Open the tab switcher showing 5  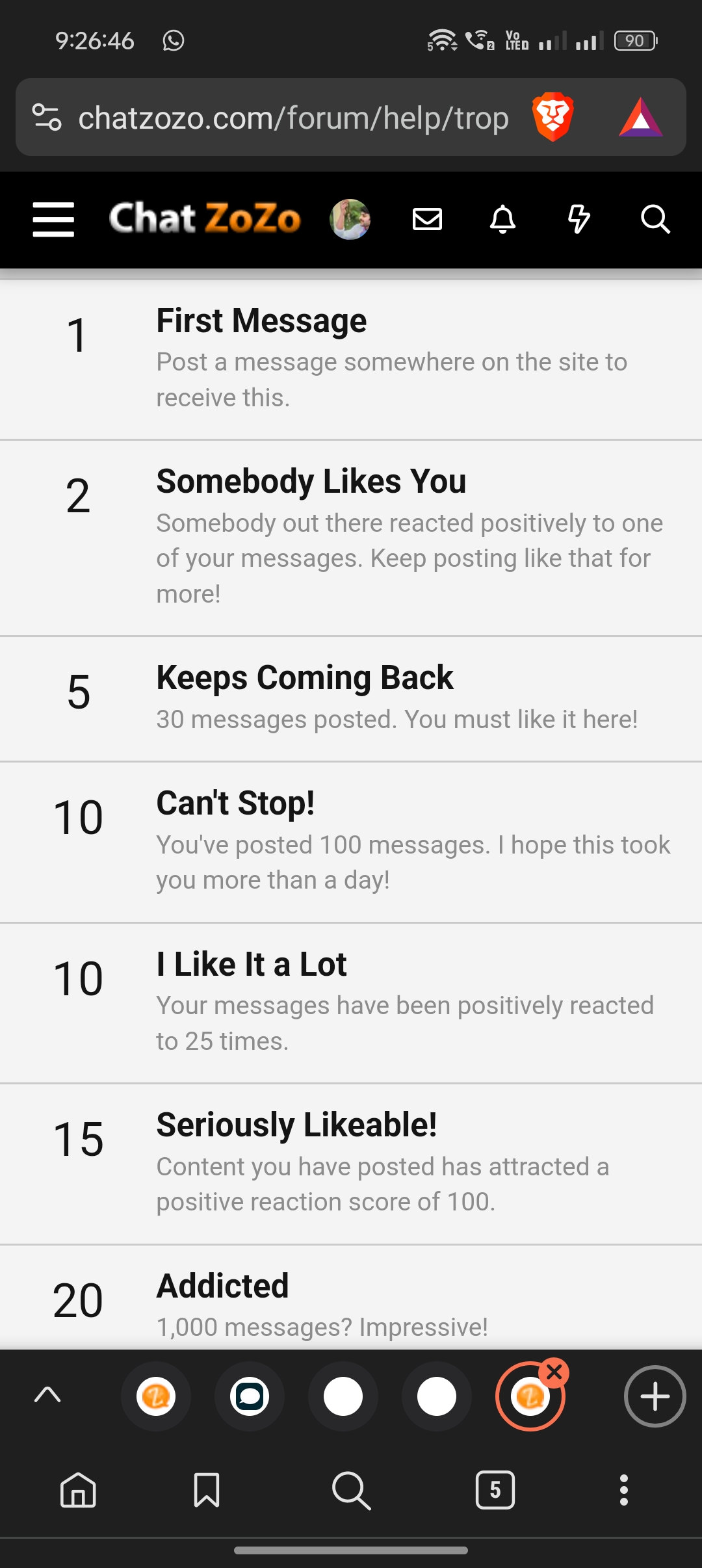coord(495,1490)
